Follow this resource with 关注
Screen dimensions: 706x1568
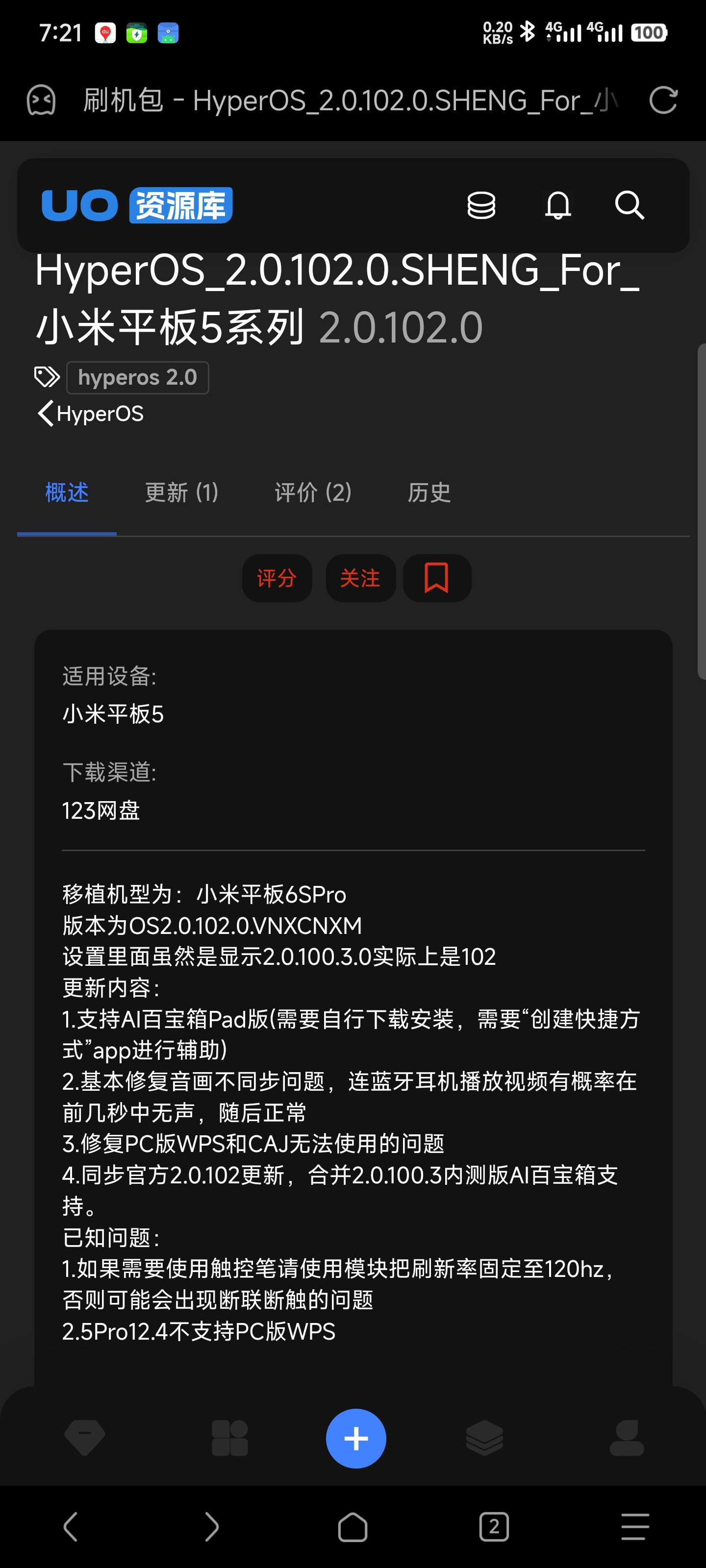pos(360,578)
